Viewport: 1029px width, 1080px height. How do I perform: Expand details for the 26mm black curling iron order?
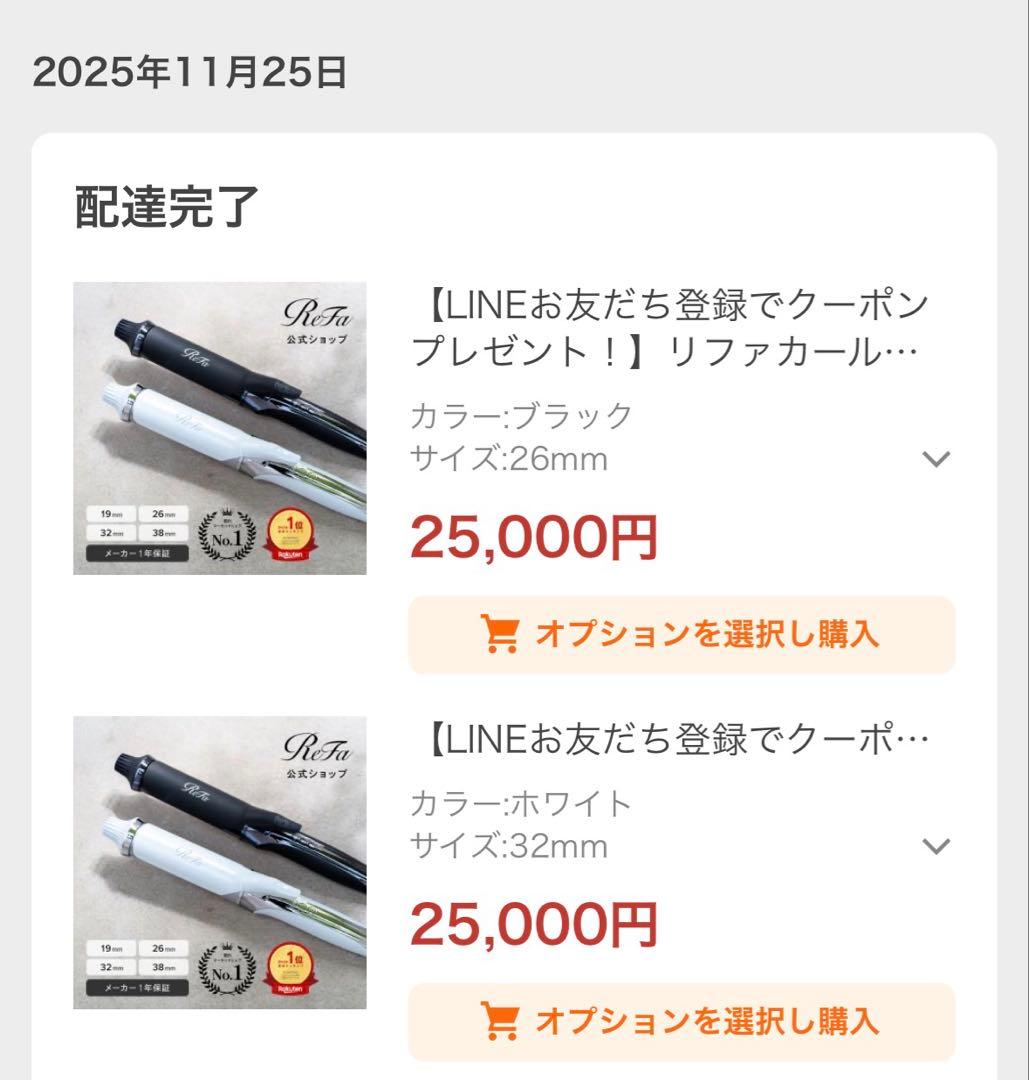point(936,458)
